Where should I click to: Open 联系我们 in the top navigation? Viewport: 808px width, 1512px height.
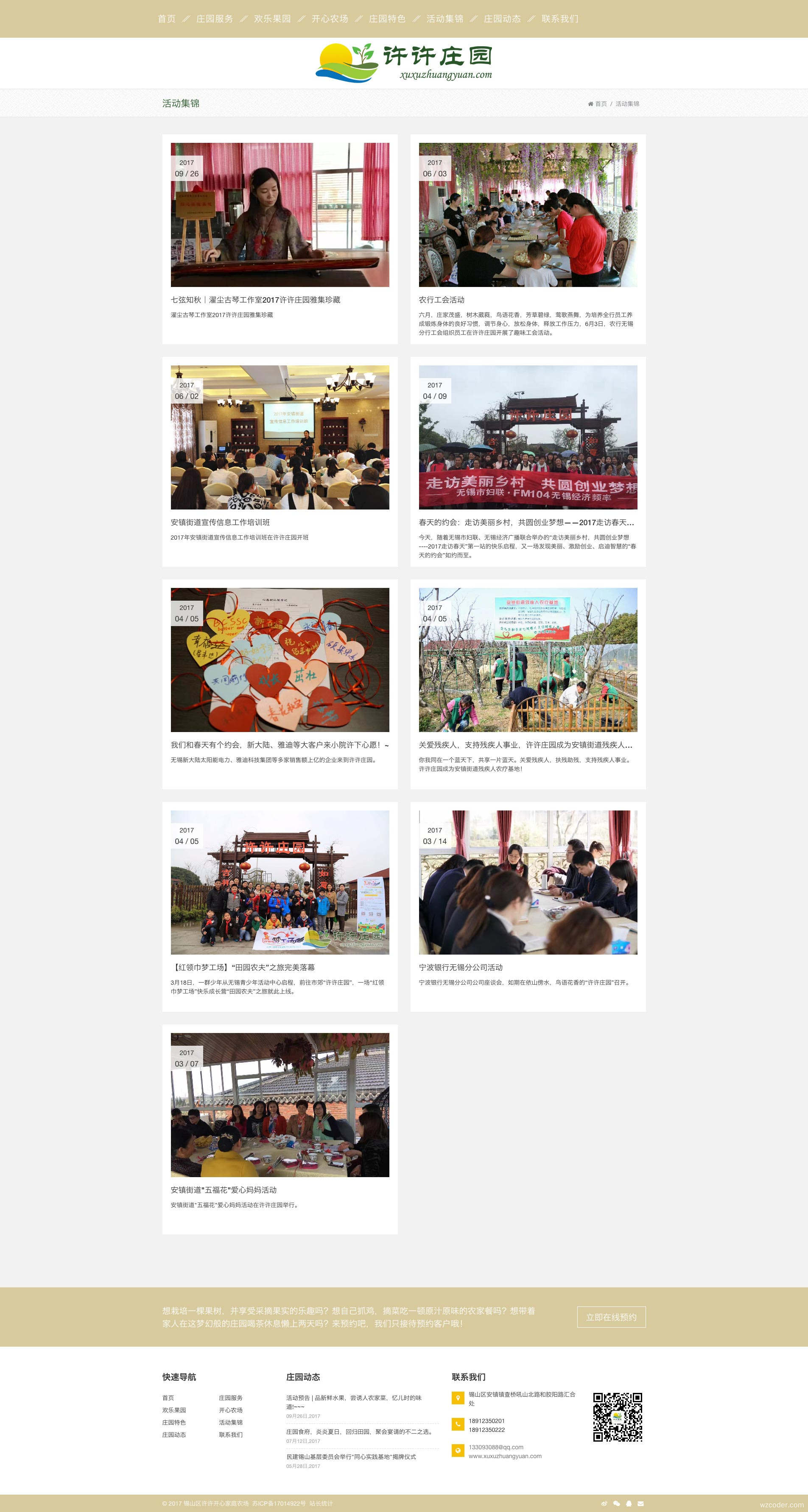tap(559, 19)
